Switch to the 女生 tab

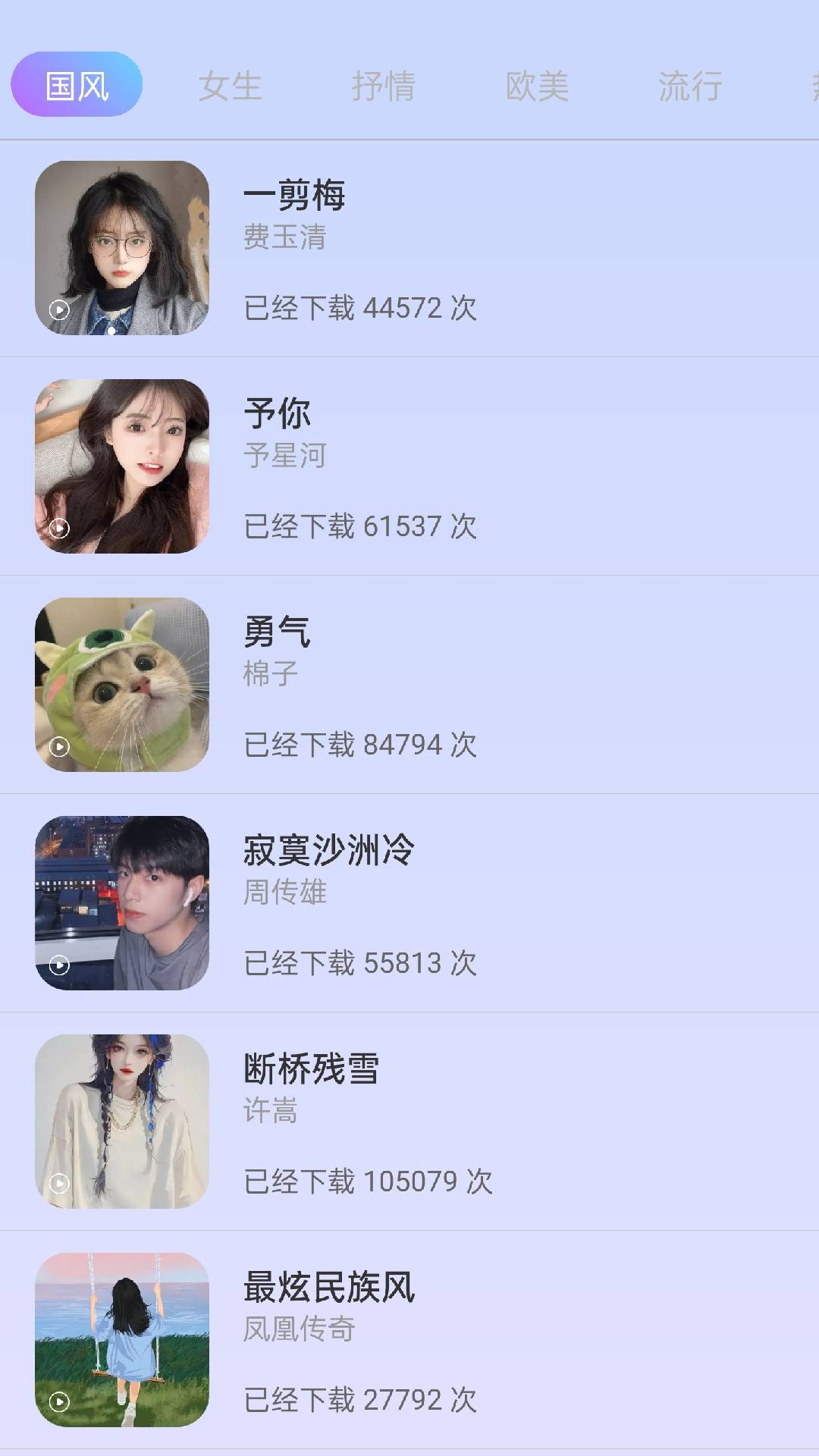pos(230,86)
